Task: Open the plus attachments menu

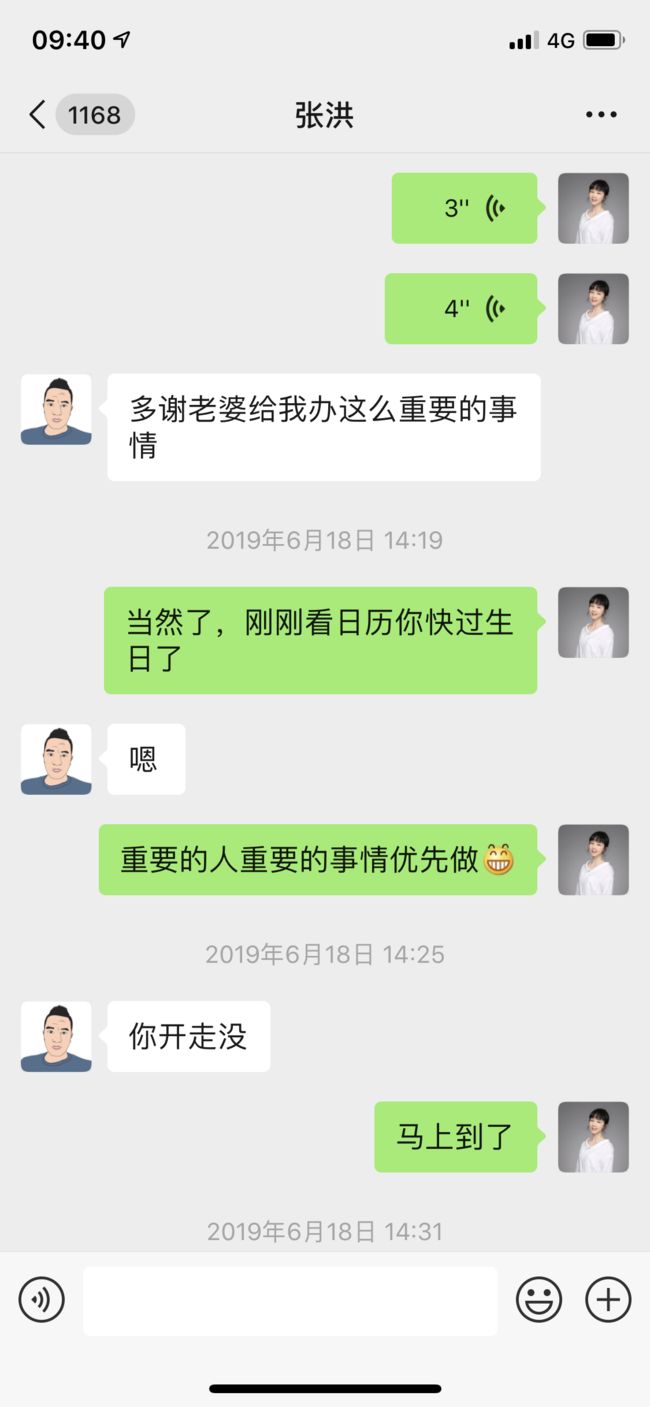Action: [608, 1301]
